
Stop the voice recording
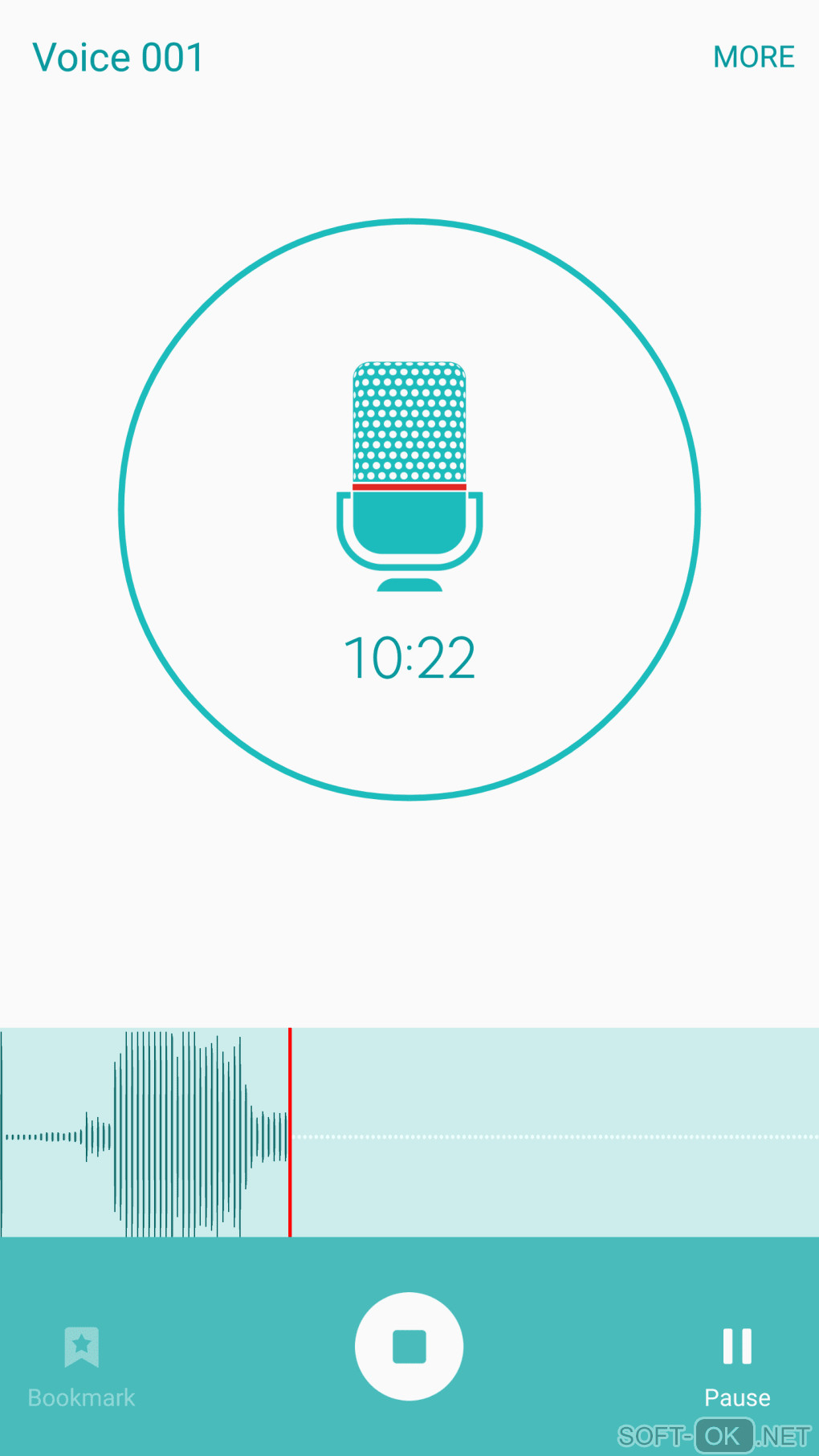(409, 1346)
